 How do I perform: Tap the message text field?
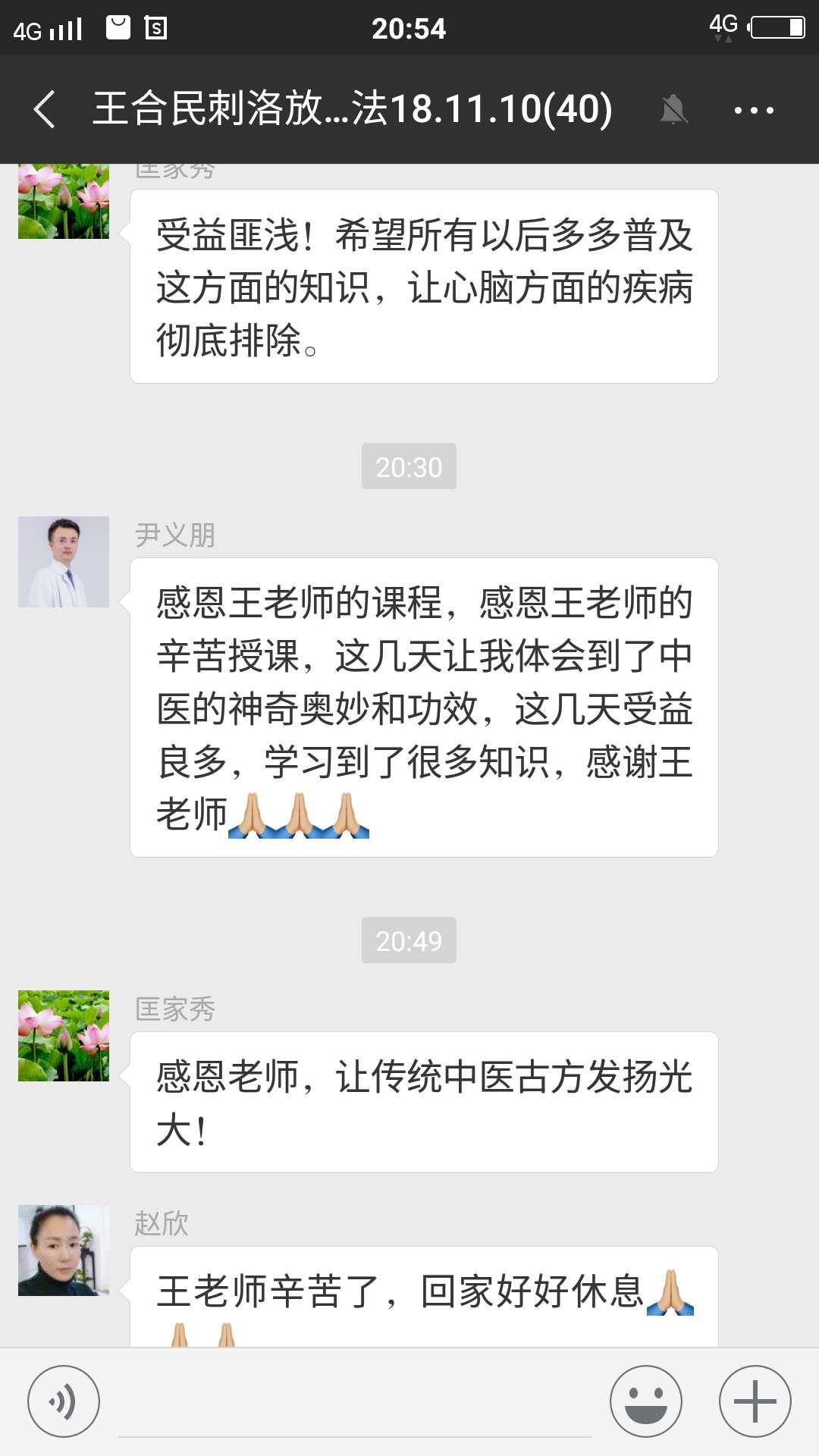(354, 1403)
